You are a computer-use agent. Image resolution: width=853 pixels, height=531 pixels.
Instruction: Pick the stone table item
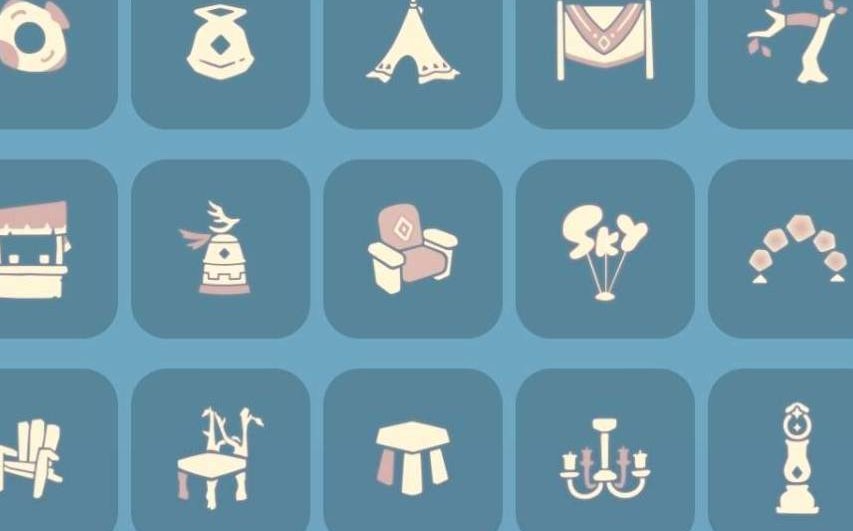(412, 455)
